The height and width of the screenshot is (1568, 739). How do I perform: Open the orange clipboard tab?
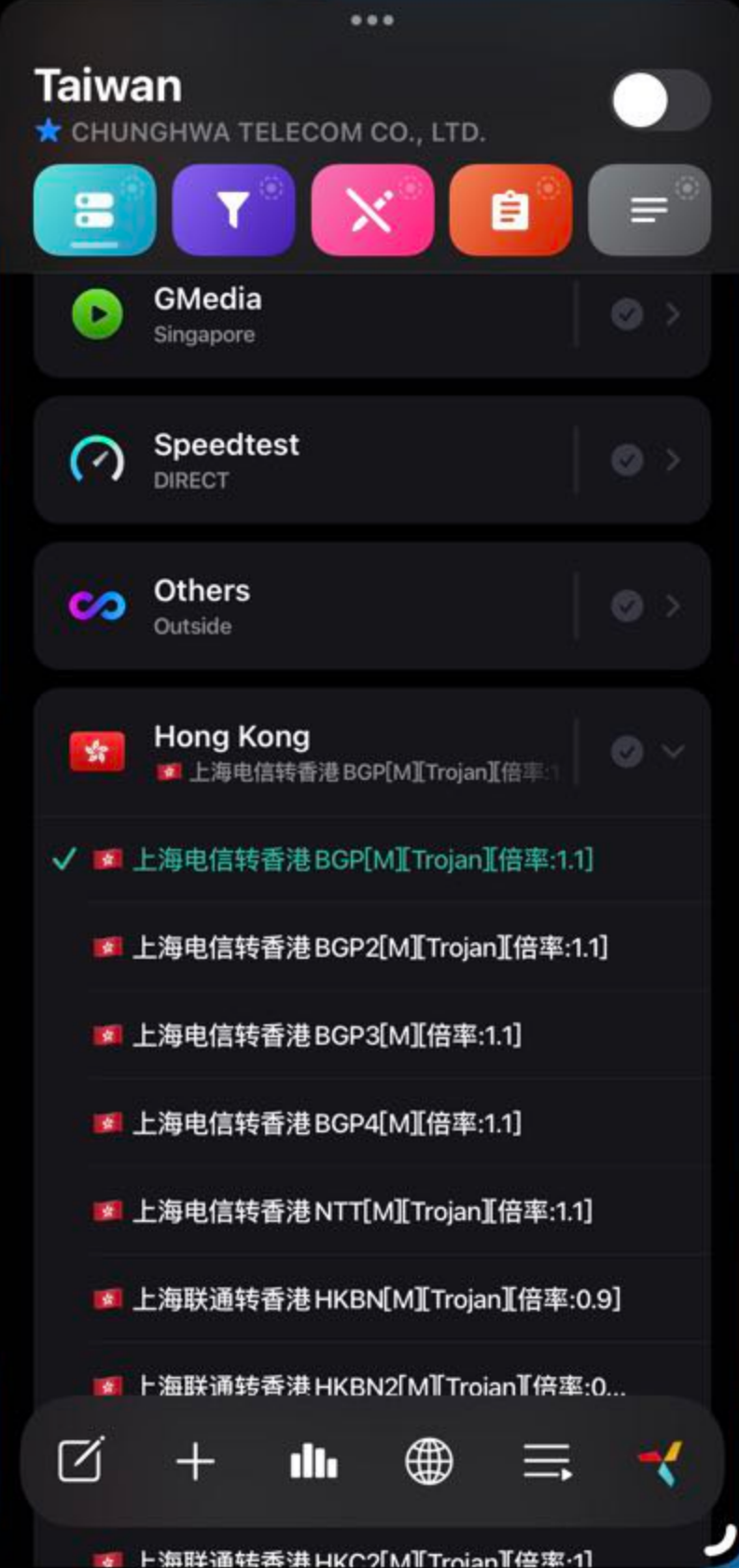510,210
